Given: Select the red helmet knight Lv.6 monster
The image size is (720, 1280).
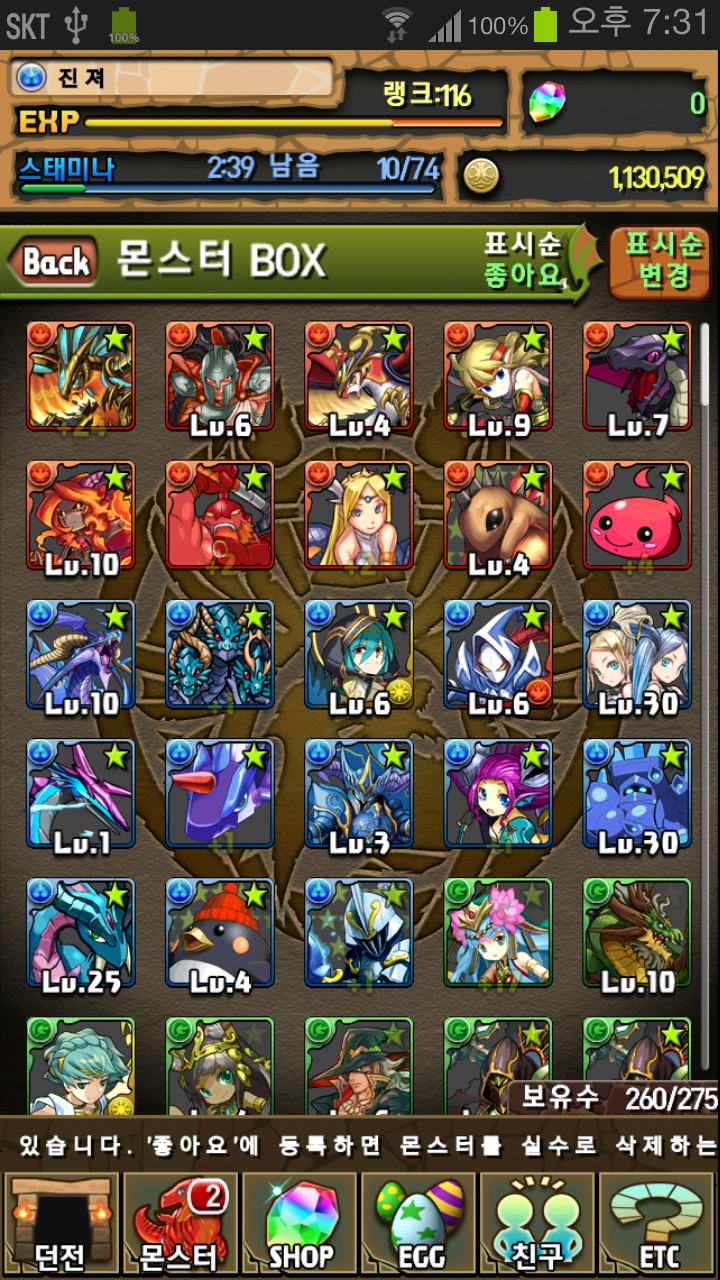Looking at the screenshot, I should tap(219, 376).
